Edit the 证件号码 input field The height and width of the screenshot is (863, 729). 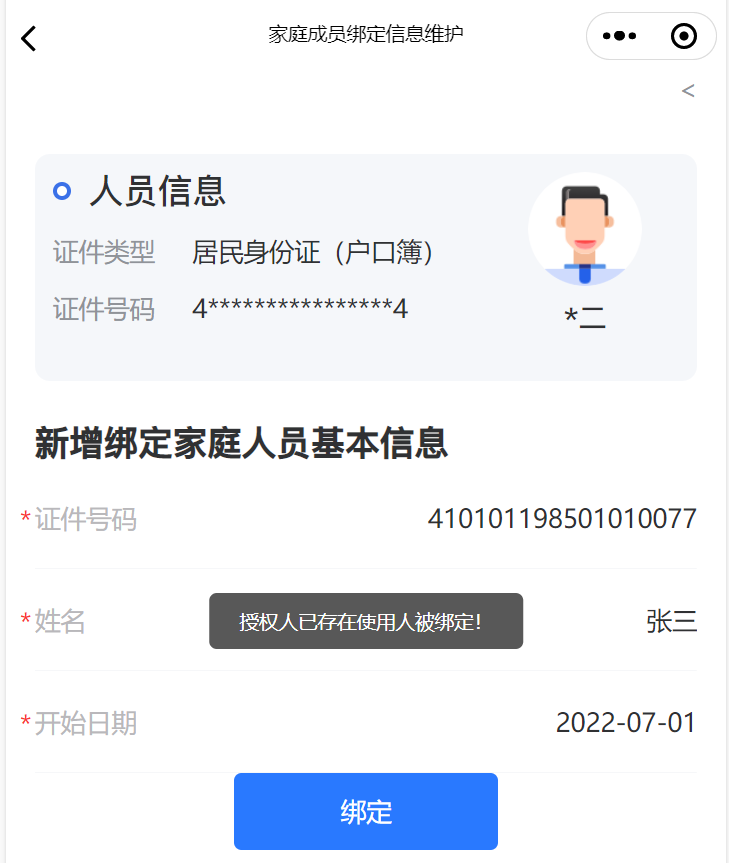[561, 520]
